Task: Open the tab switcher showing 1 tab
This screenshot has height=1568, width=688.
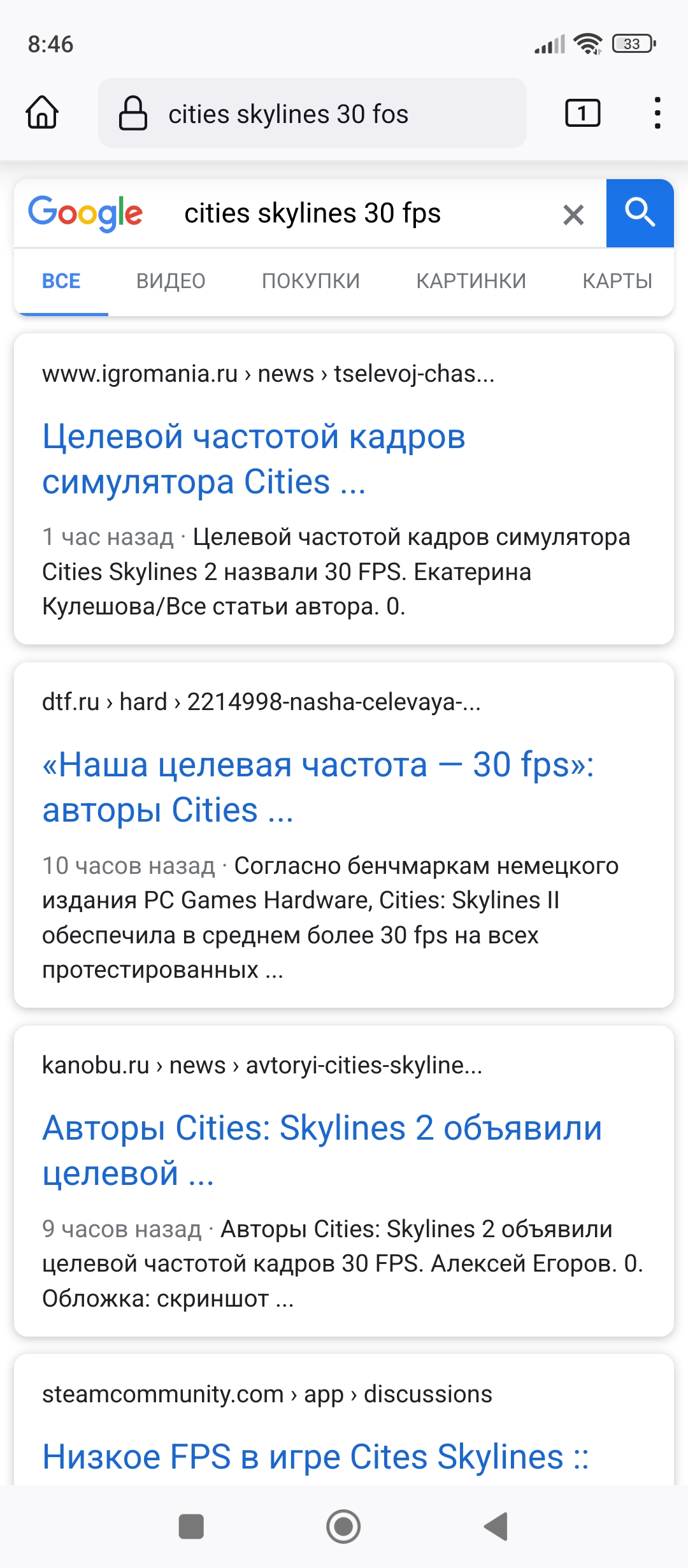Action: pyautogui.click(x=582, y=113)
